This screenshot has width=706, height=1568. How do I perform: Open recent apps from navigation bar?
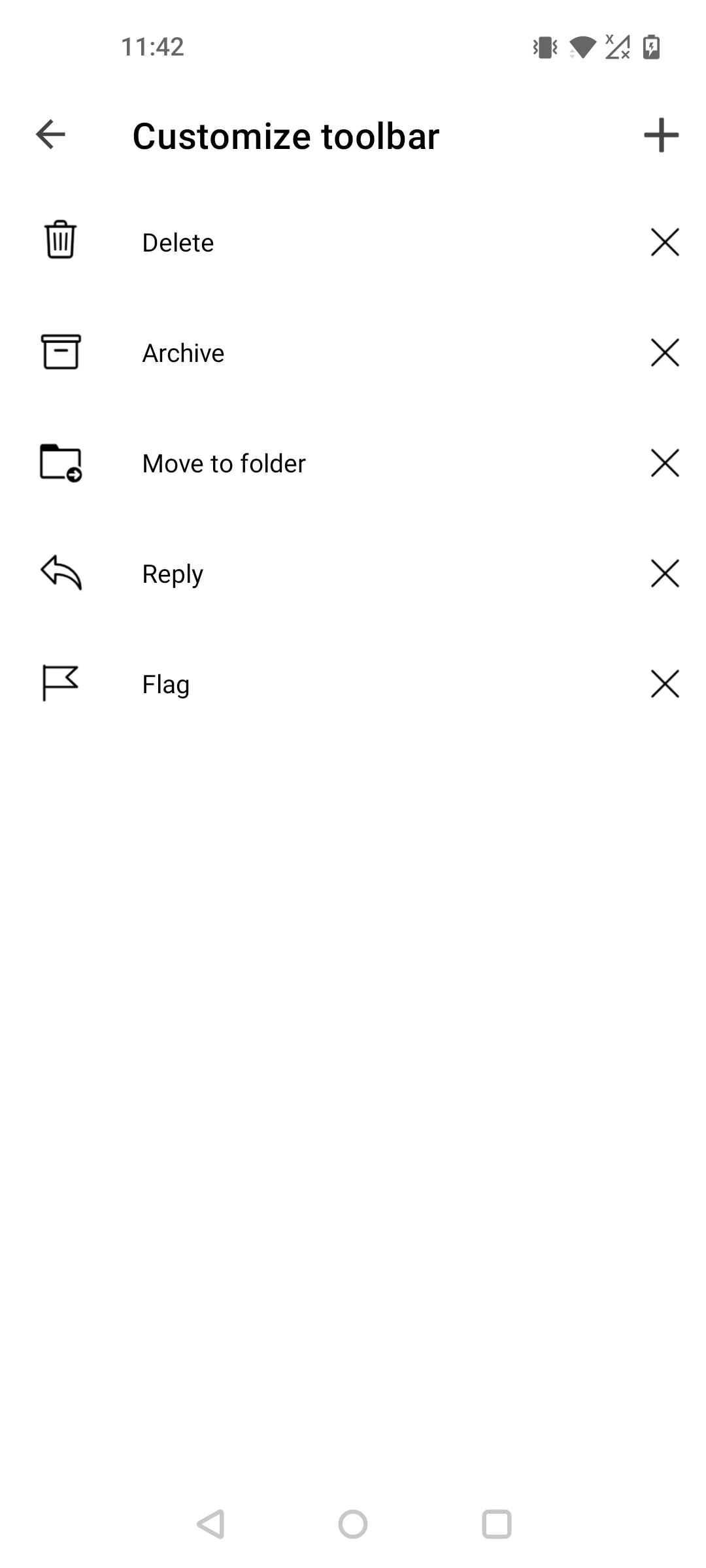pyautogui.click(x=496, y=1524)
